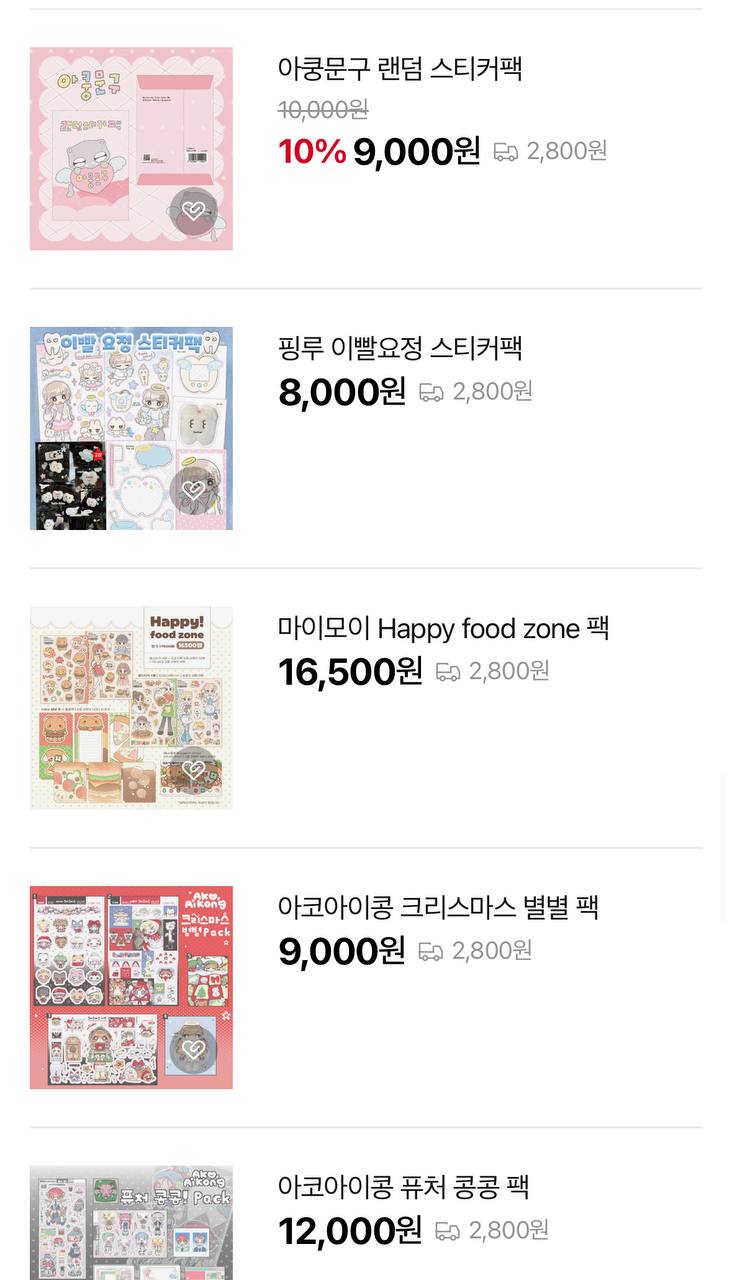View 마이모이 Happy food zone 팩 details

443,628
